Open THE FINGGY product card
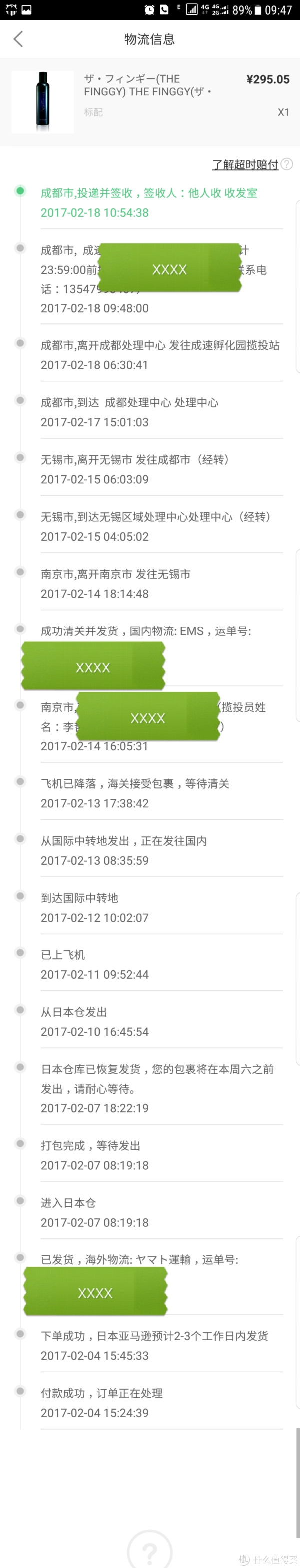 [149, 102]
